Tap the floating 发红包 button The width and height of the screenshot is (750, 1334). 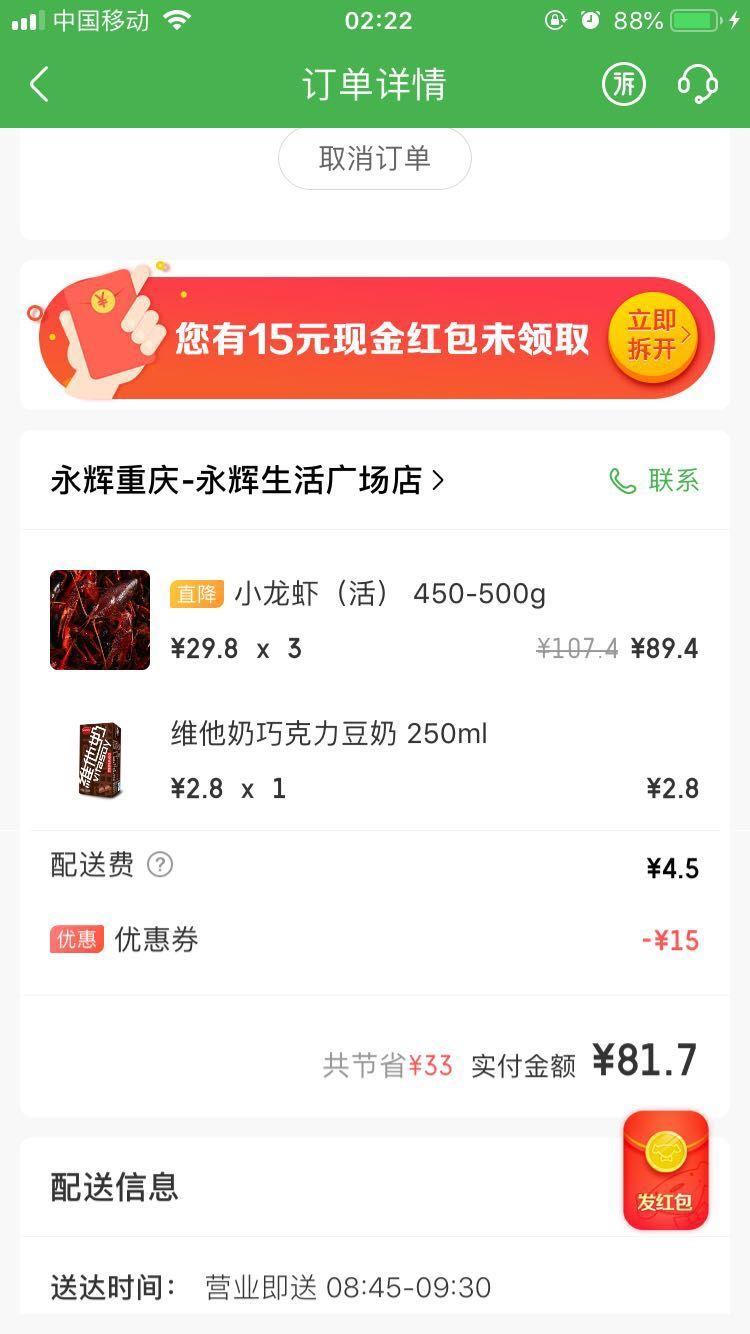click(x=666, y=1170)
